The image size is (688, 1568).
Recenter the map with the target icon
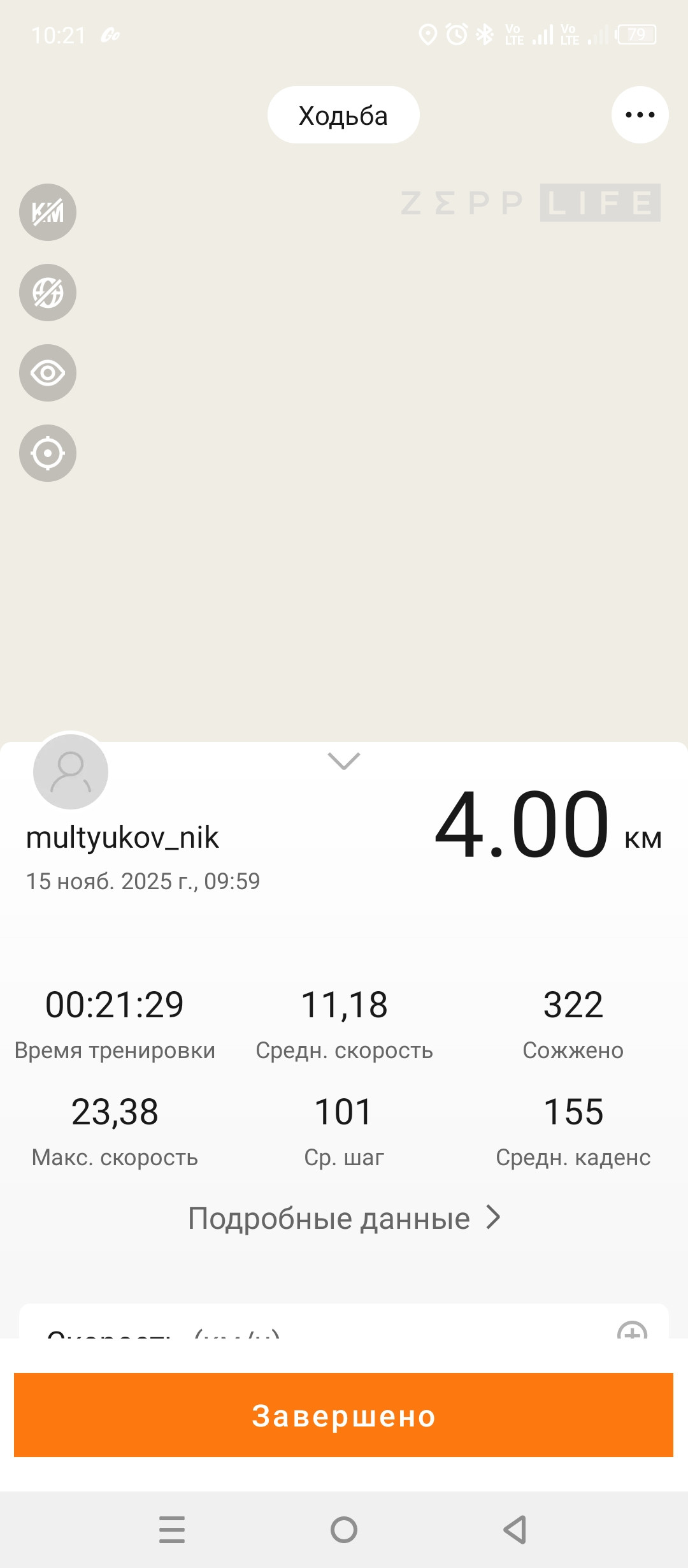(x=48, y=453)
